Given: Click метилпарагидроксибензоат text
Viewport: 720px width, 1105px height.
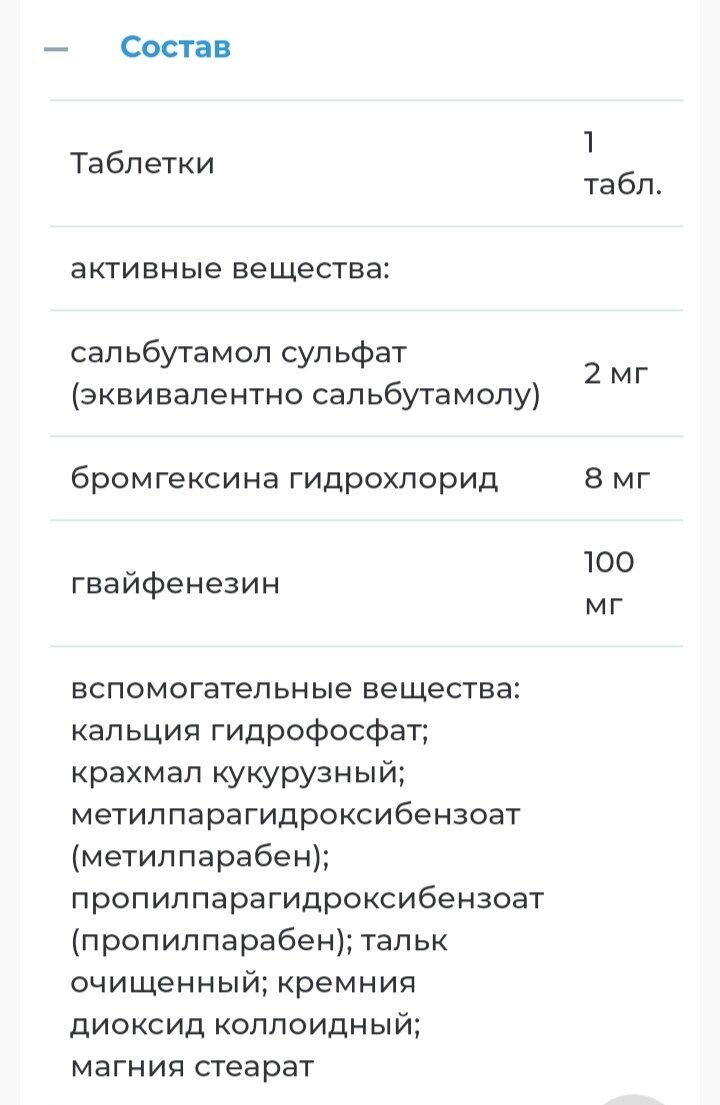Looking at the screenshot, I should 294,814.
